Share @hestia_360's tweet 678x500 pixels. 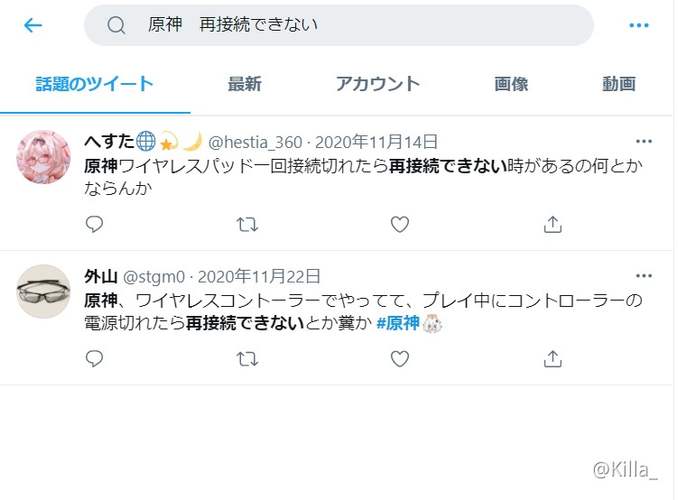pyautogui.click(x=552, y=225)
